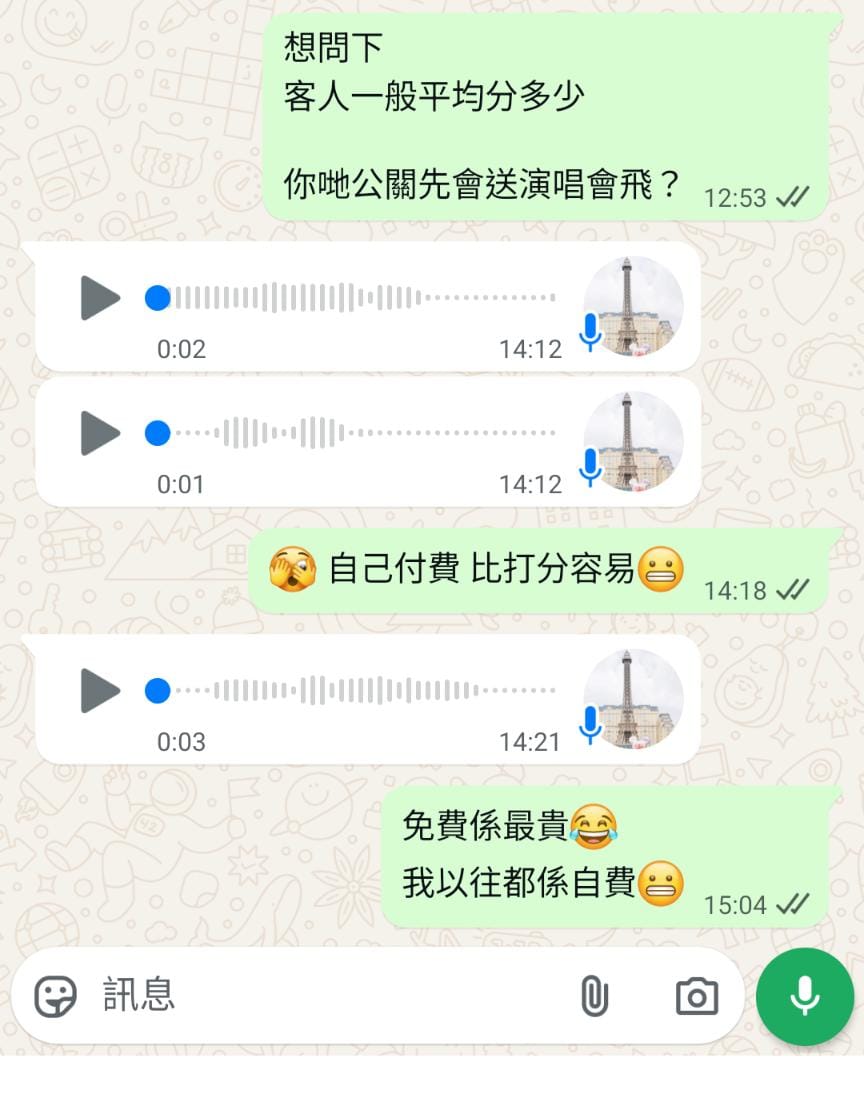Tap the green microphone record button
Viewport: 864px width, 1106px height.
[805, 996]
